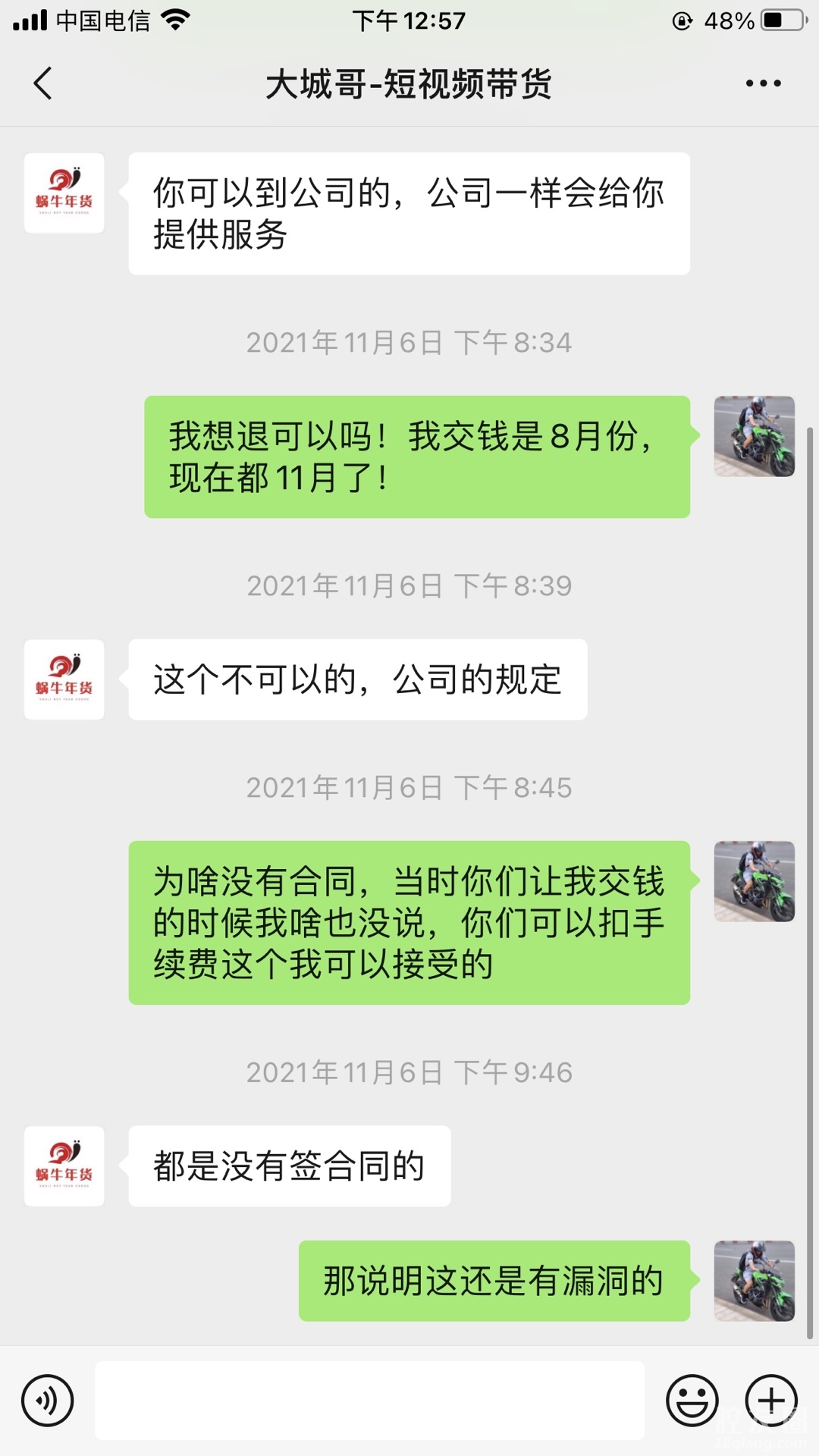Open the chat info overflow menu
The height and width of the screenshot is (1456, 819).
(x=763, y=83)
